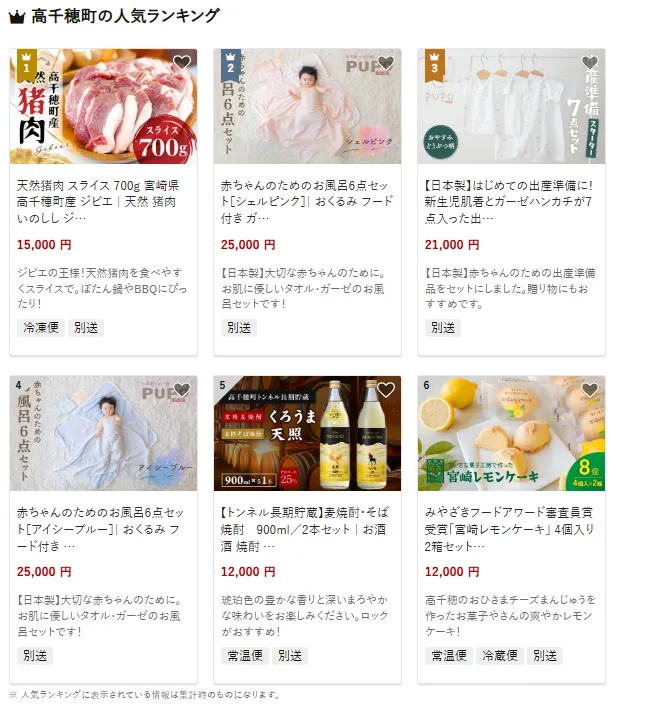
Task: Open the シェルピンク お風呂6点セット card
Action: point(308,201)
